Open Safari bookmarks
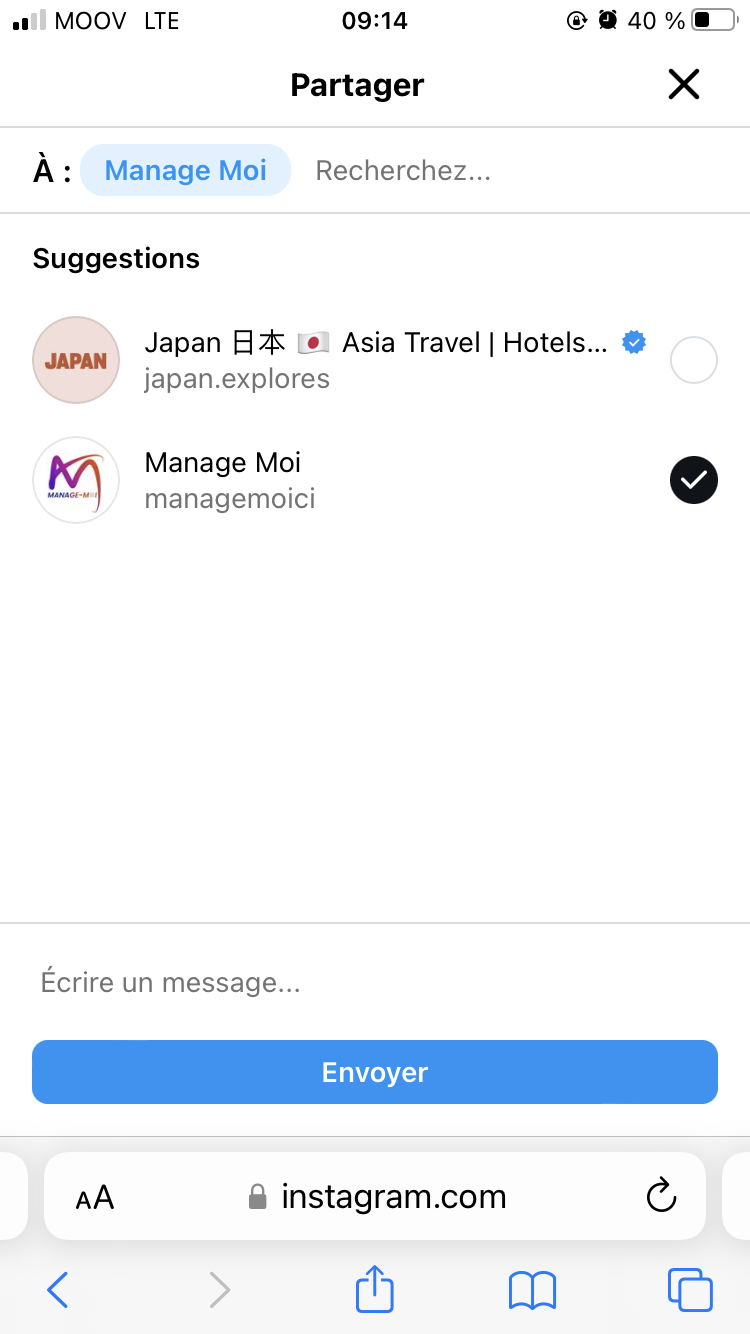Image resolution: width=750 pixels, height=1334 pixels. coord(532,1290)
